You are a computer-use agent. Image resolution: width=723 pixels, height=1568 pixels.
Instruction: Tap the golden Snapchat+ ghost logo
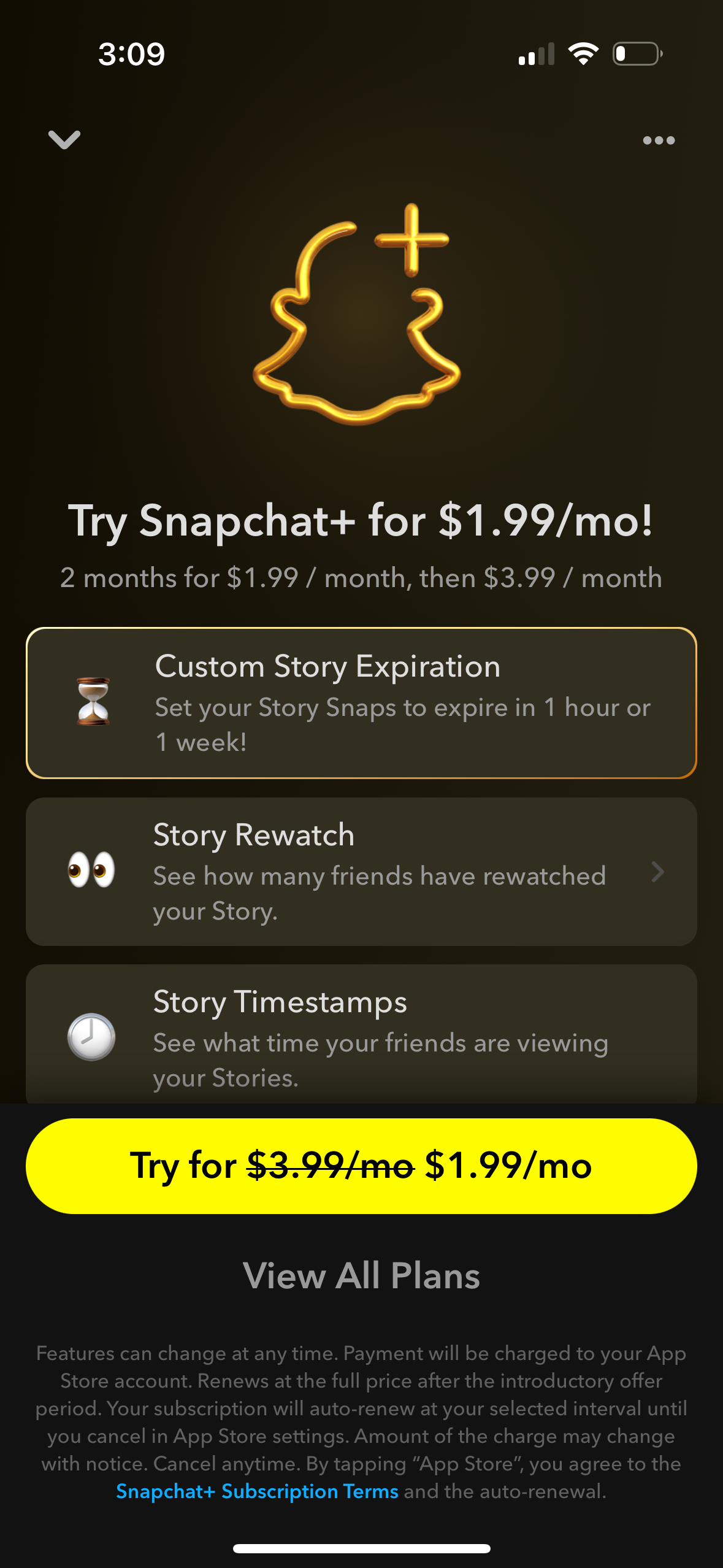[356, 325]
